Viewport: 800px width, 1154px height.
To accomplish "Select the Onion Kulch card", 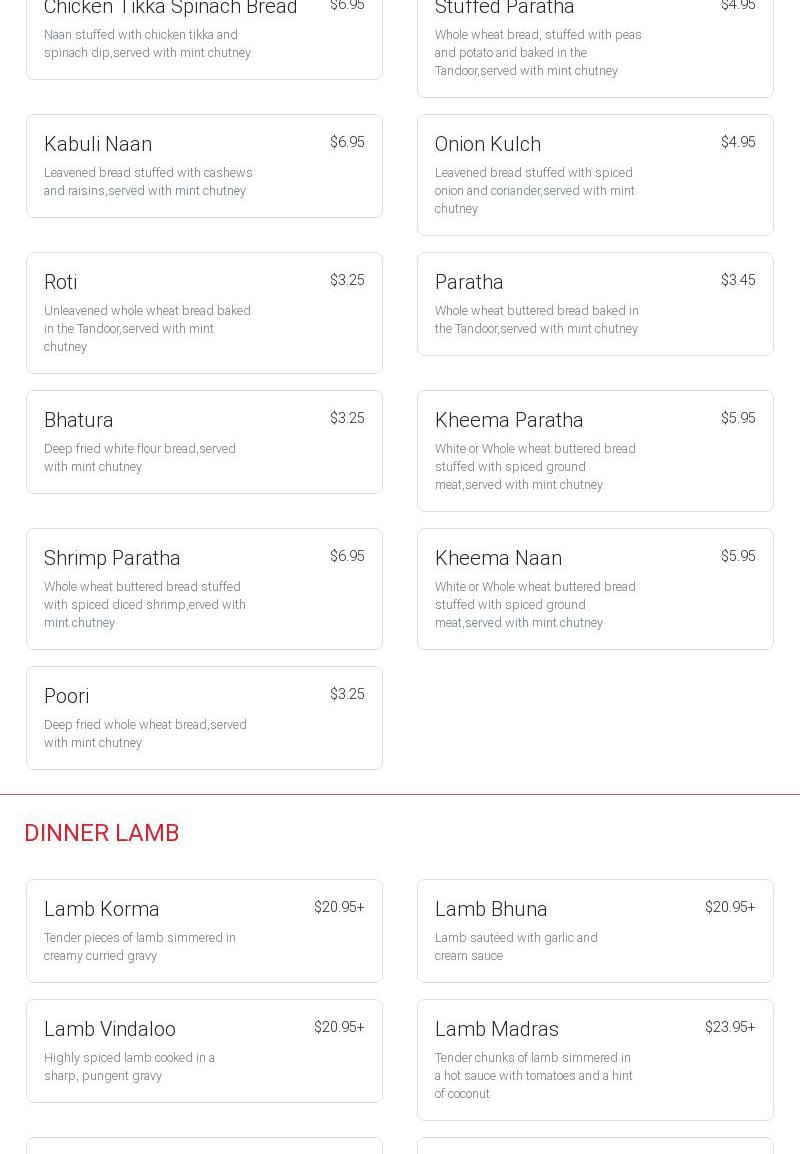I will click(x=594, y=175).
